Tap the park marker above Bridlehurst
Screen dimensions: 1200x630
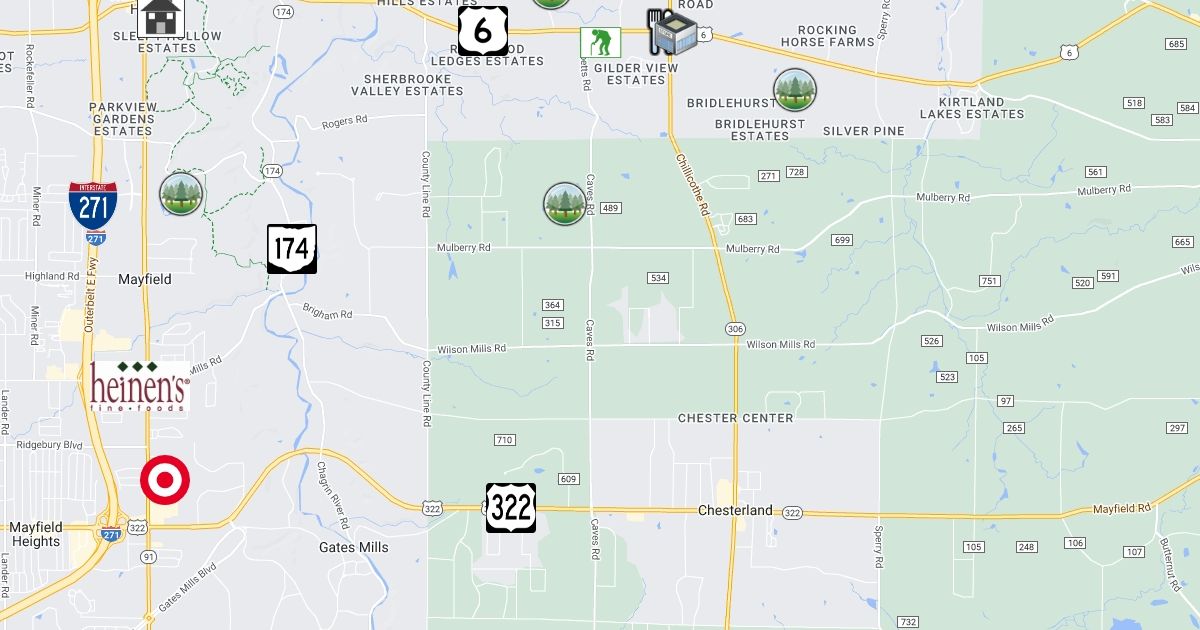(x=795, y=89)
